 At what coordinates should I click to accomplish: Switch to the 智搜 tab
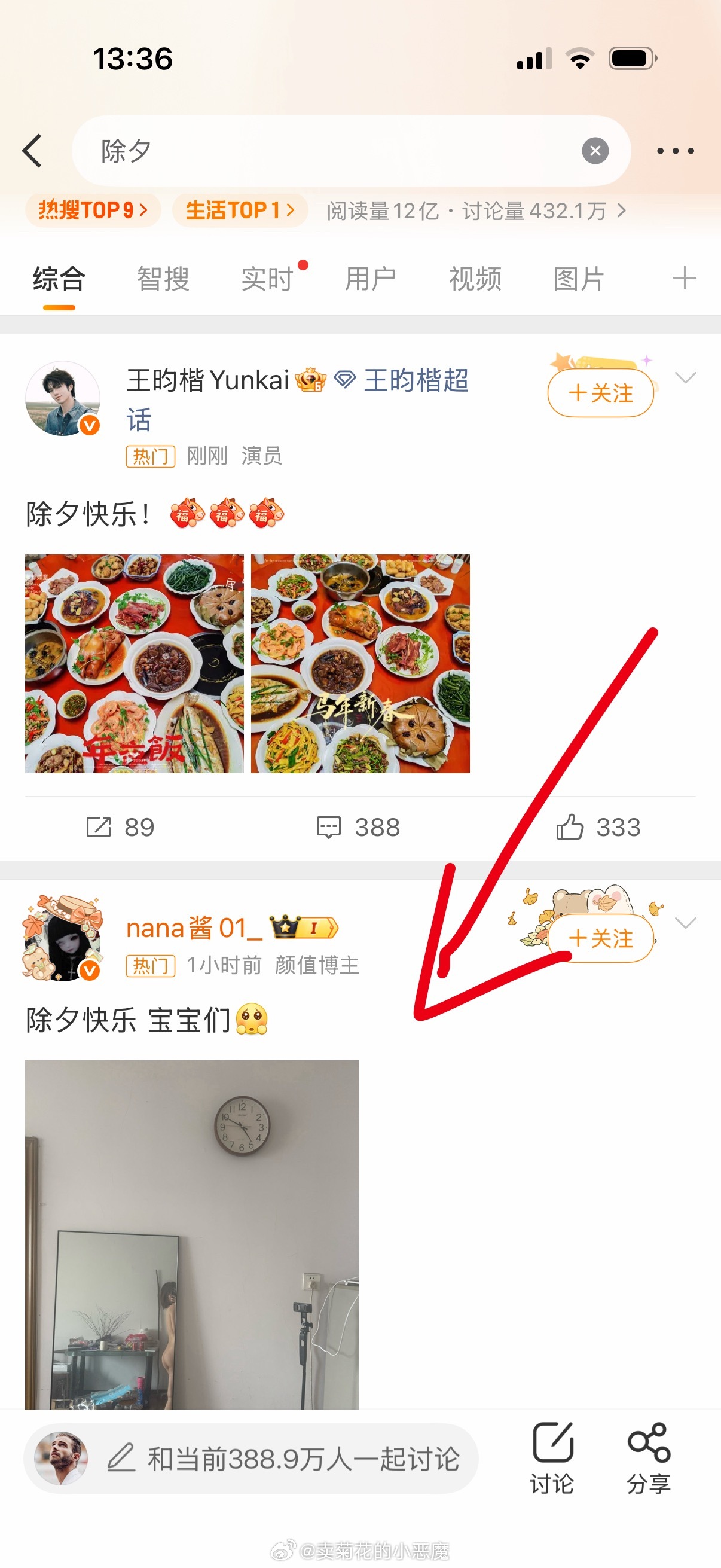(x=163, y=279)
